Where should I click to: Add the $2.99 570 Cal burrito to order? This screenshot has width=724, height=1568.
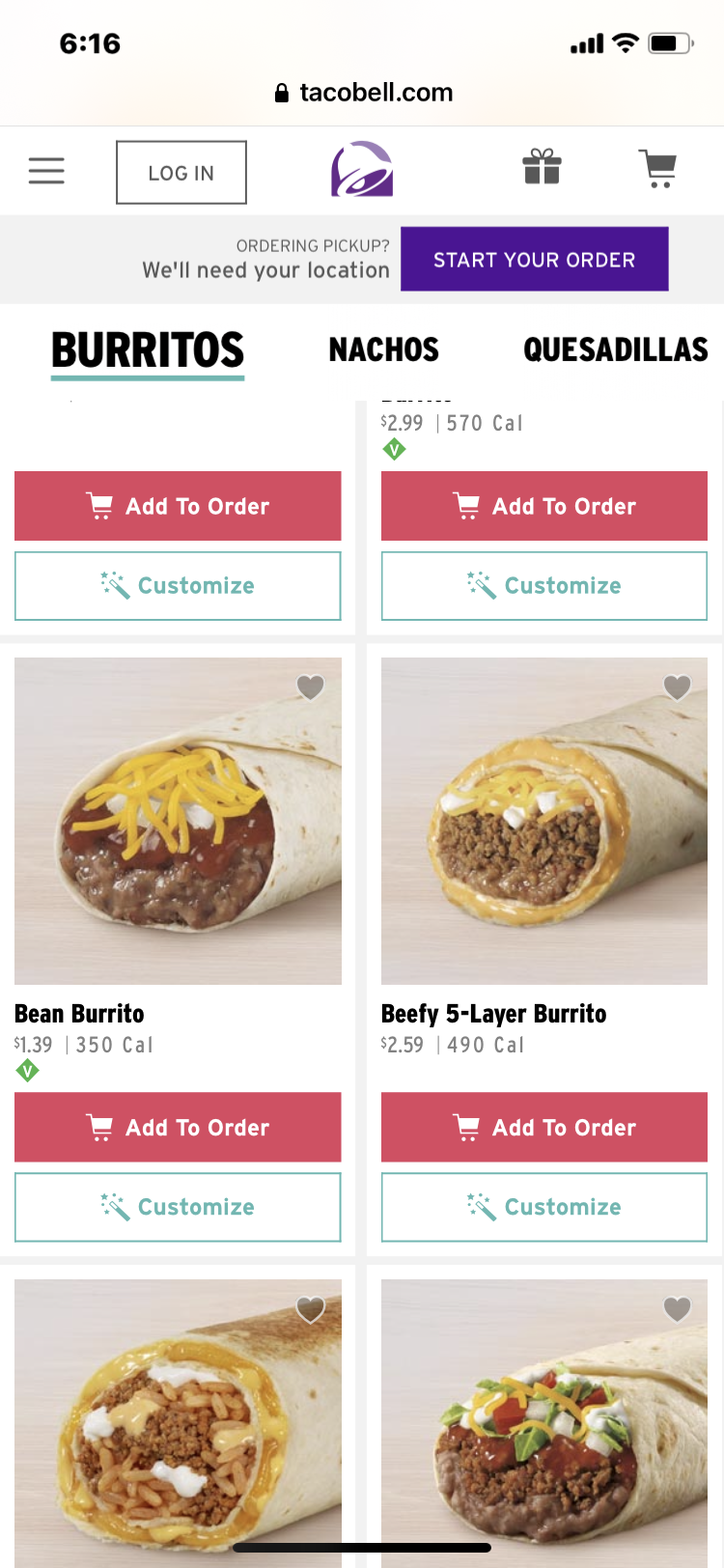(x=544, y=506)
